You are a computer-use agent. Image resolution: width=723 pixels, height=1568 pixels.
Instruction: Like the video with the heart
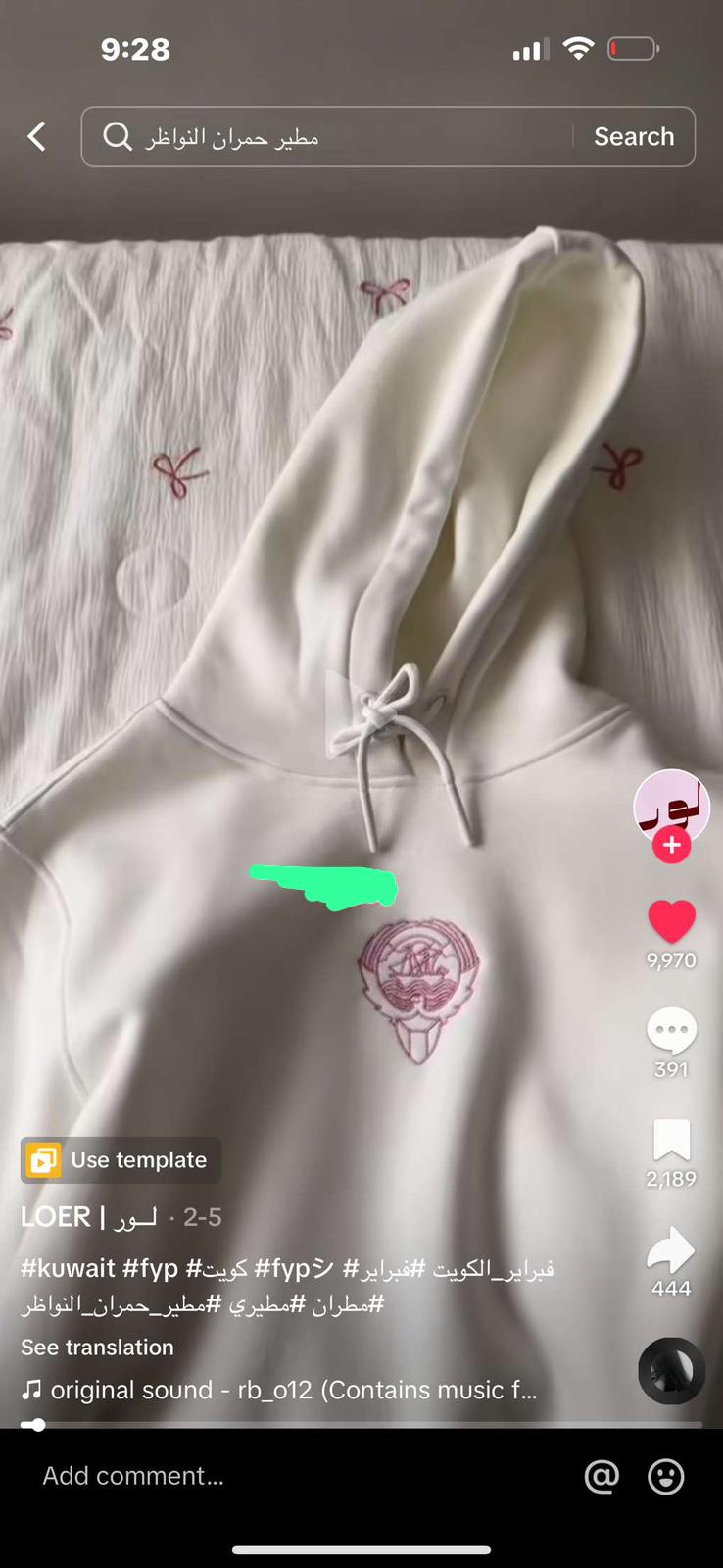coord(672,921)
